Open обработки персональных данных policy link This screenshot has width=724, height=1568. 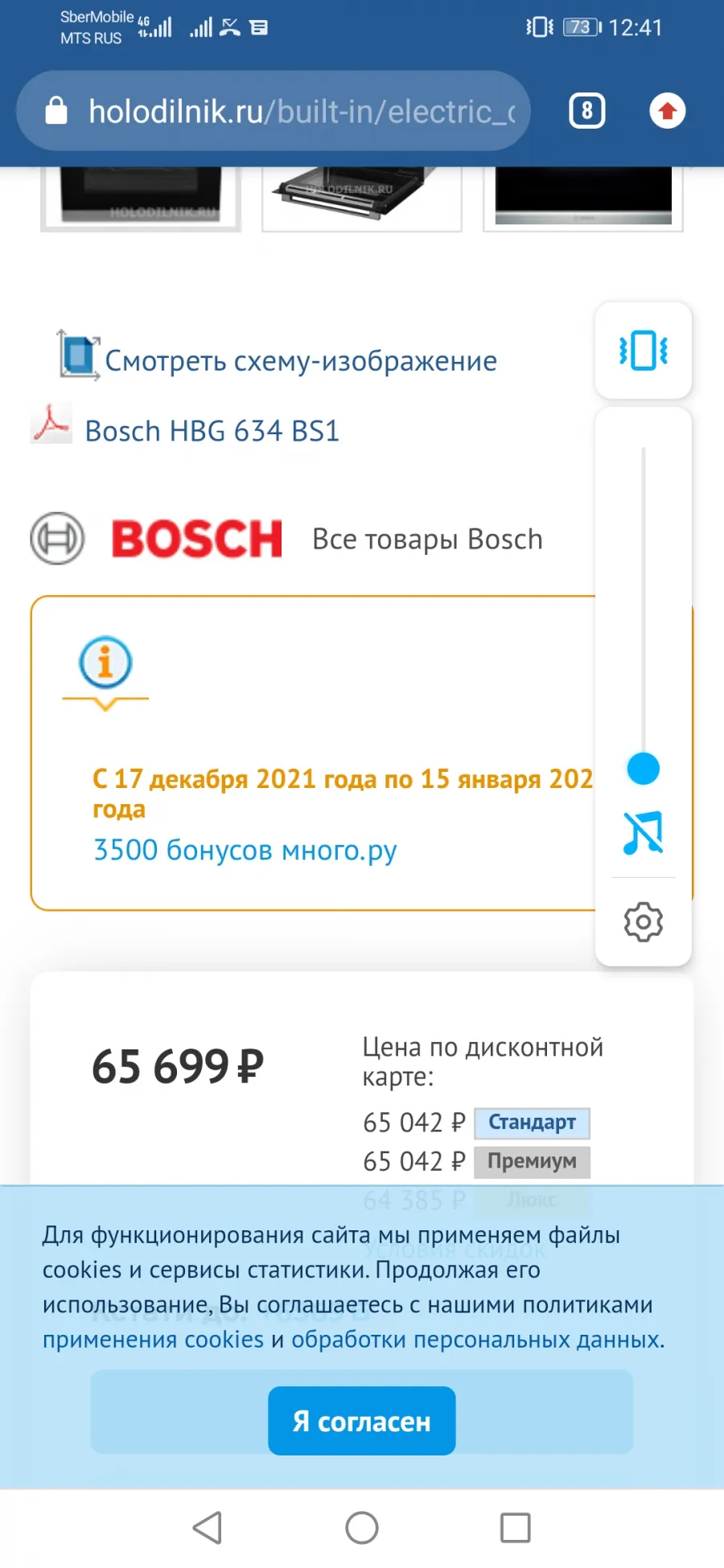click(x=475, y=1340)
